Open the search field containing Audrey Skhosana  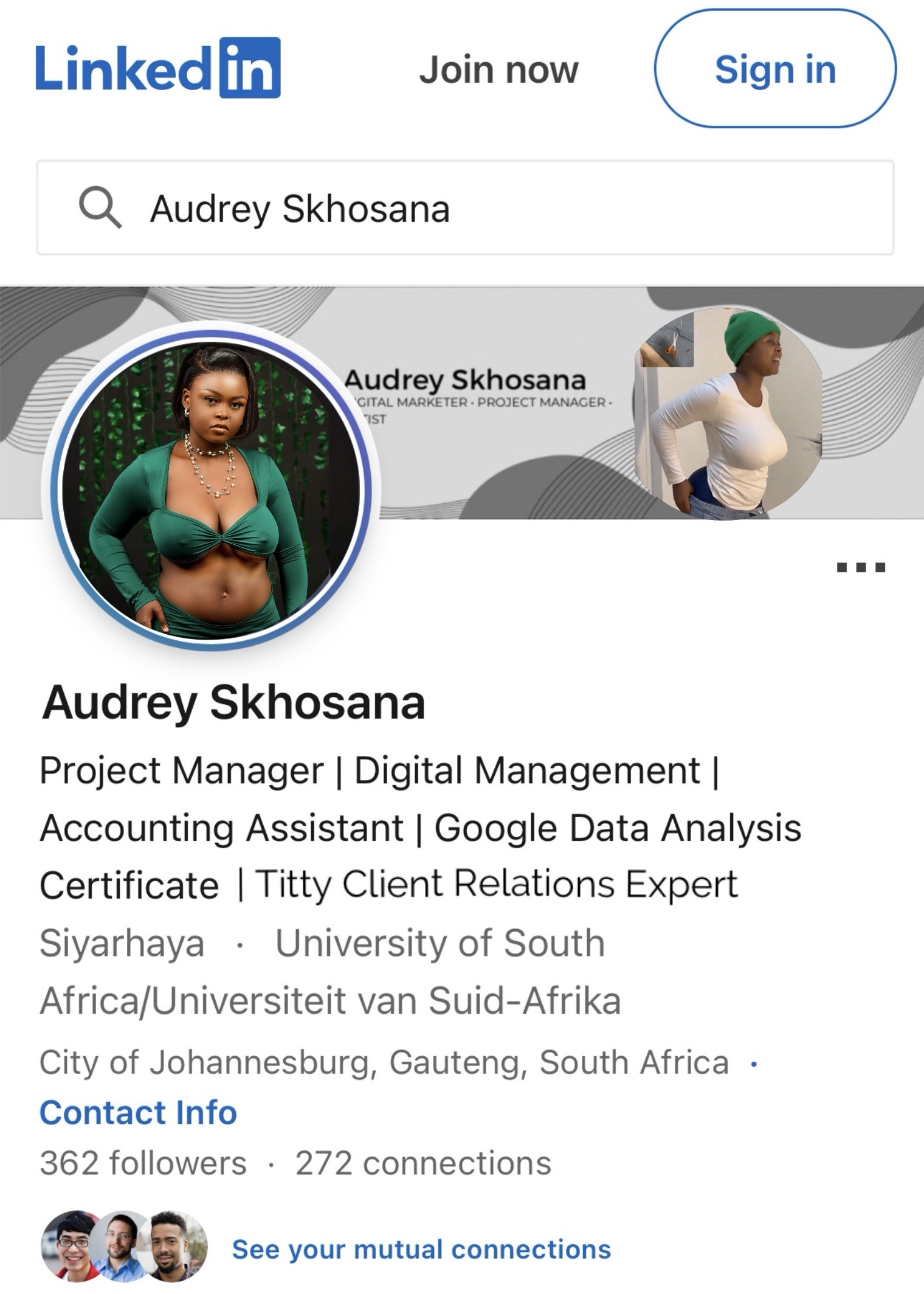(465, 208)
